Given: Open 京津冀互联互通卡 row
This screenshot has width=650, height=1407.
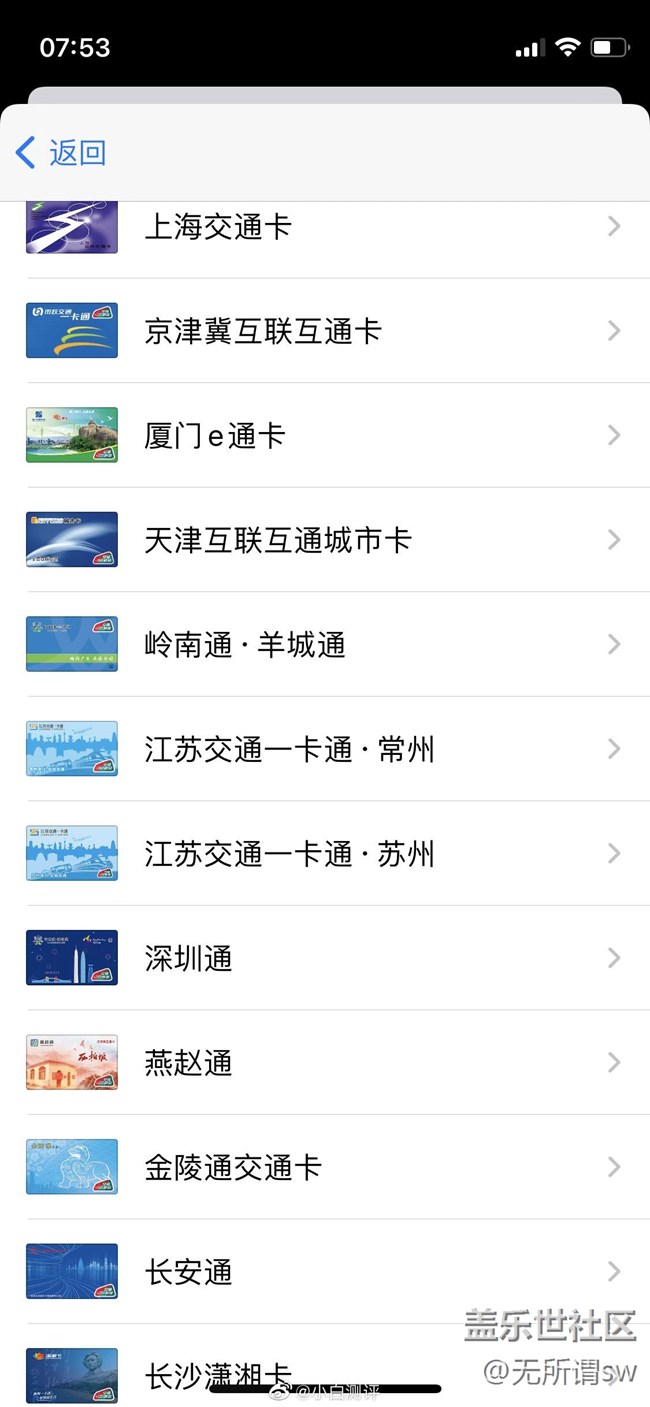Looking at the screenshot, I should pyautogui.click(x=263, y=331).
